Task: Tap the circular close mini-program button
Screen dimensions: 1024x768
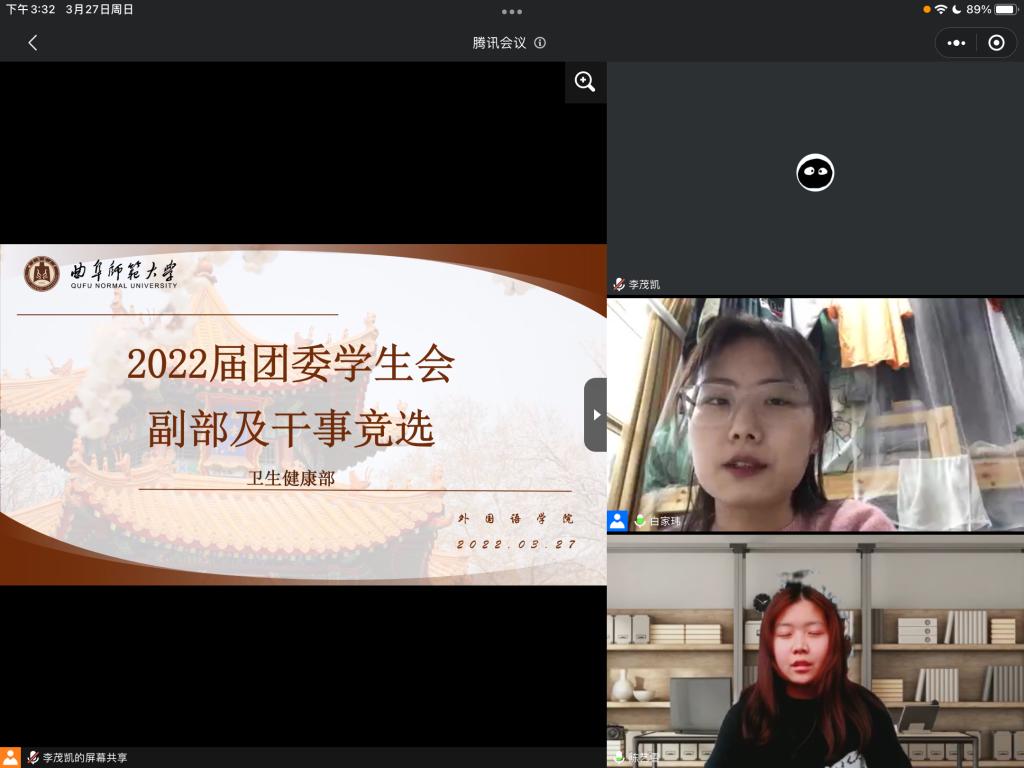Action: pos(996,43)
